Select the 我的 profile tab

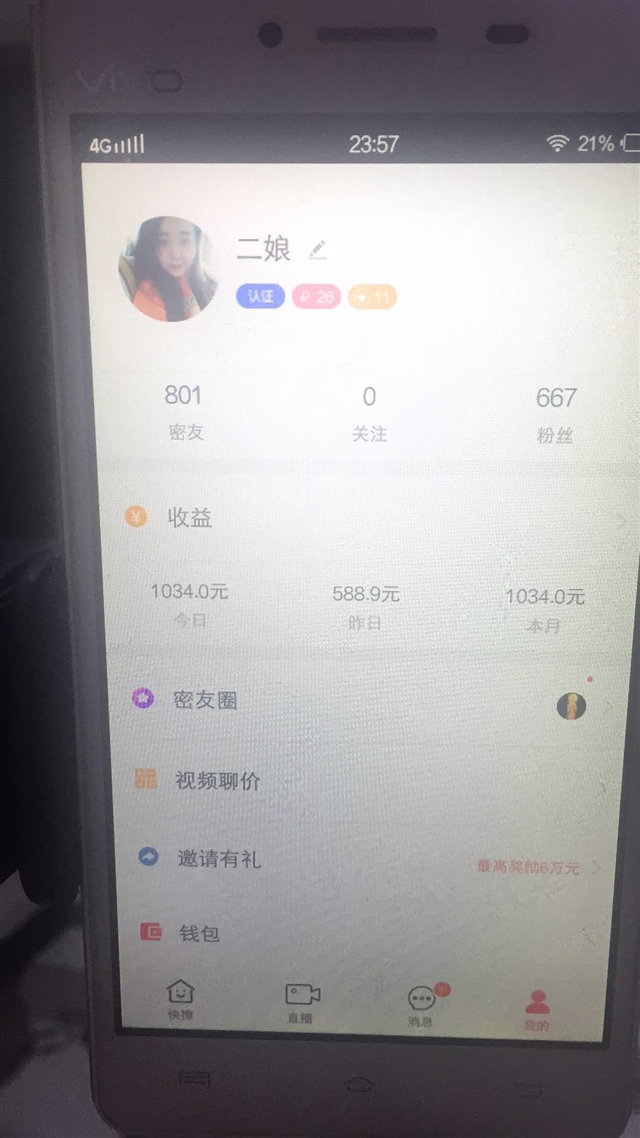(x=538, y=1008)
